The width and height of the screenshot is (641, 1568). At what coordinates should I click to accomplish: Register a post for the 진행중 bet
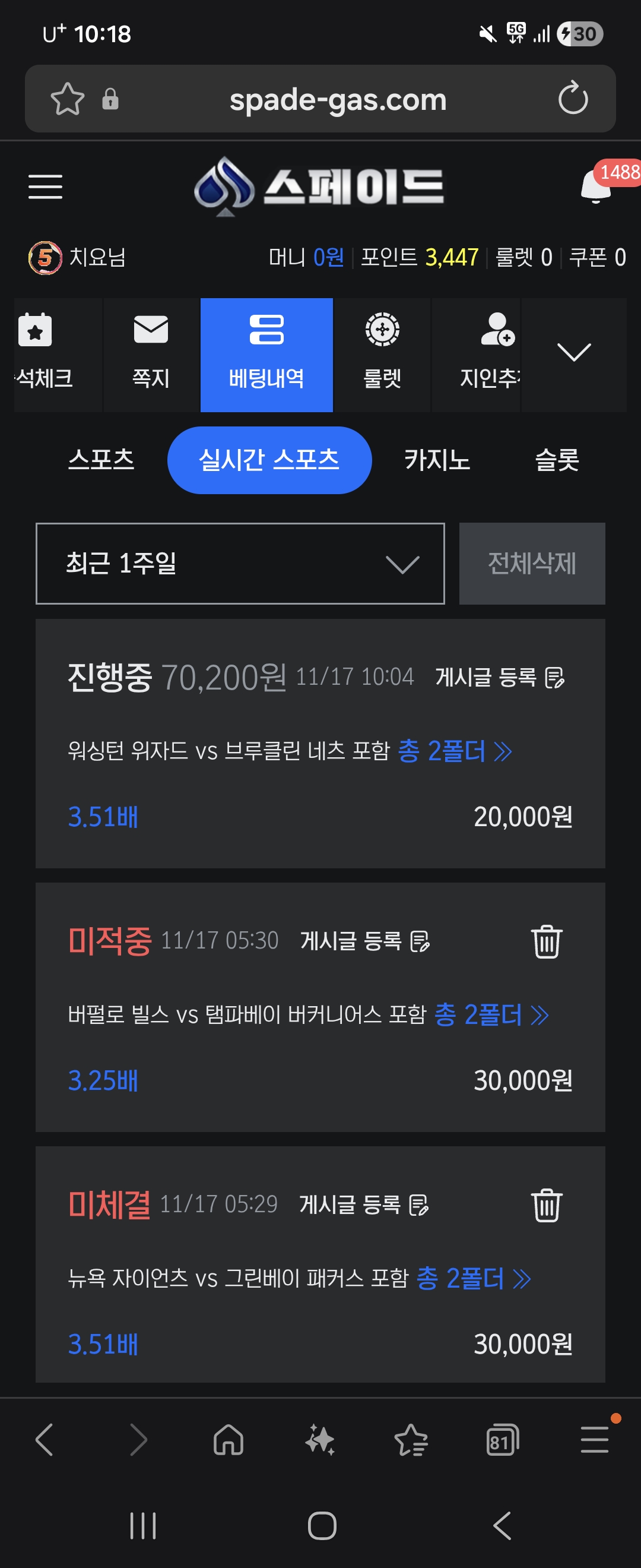(x=500, y=677)
